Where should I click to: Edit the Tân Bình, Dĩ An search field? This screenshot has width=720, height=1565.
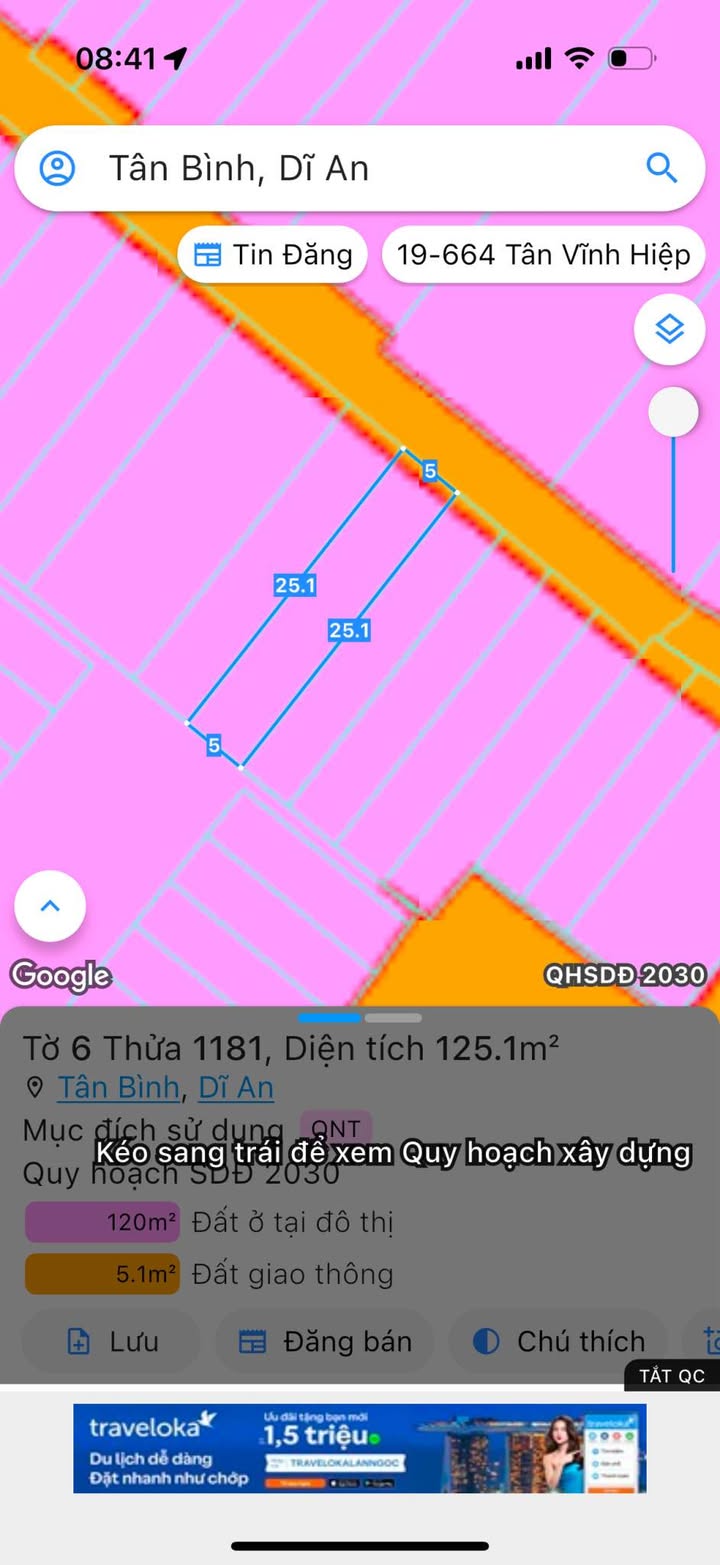350,168
